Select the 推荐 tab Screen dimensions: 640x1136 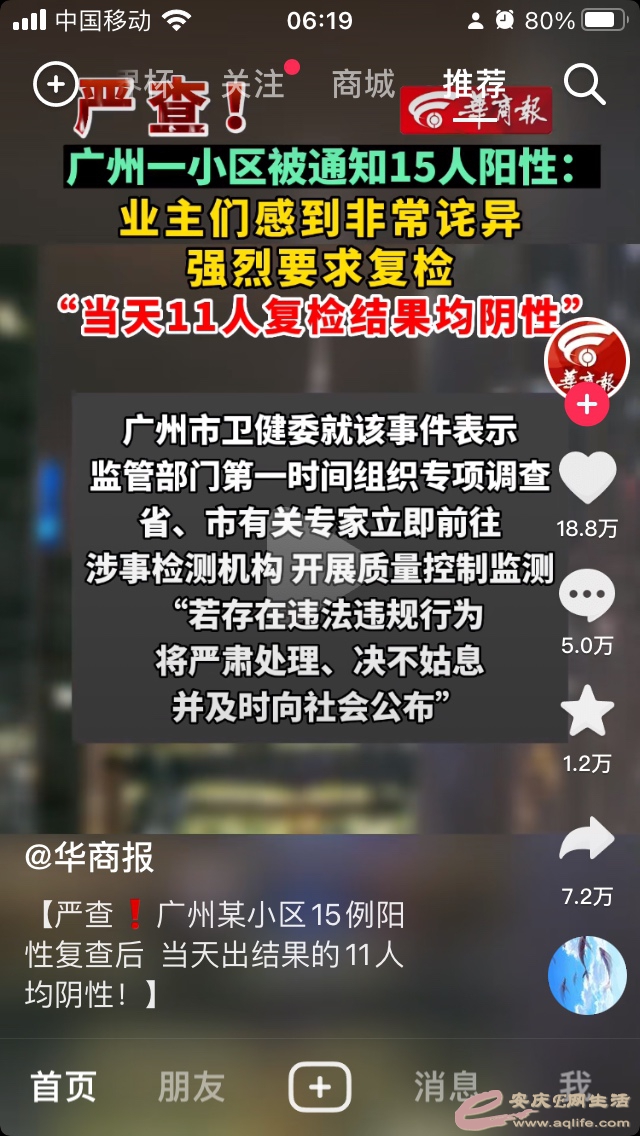(475, 84)
